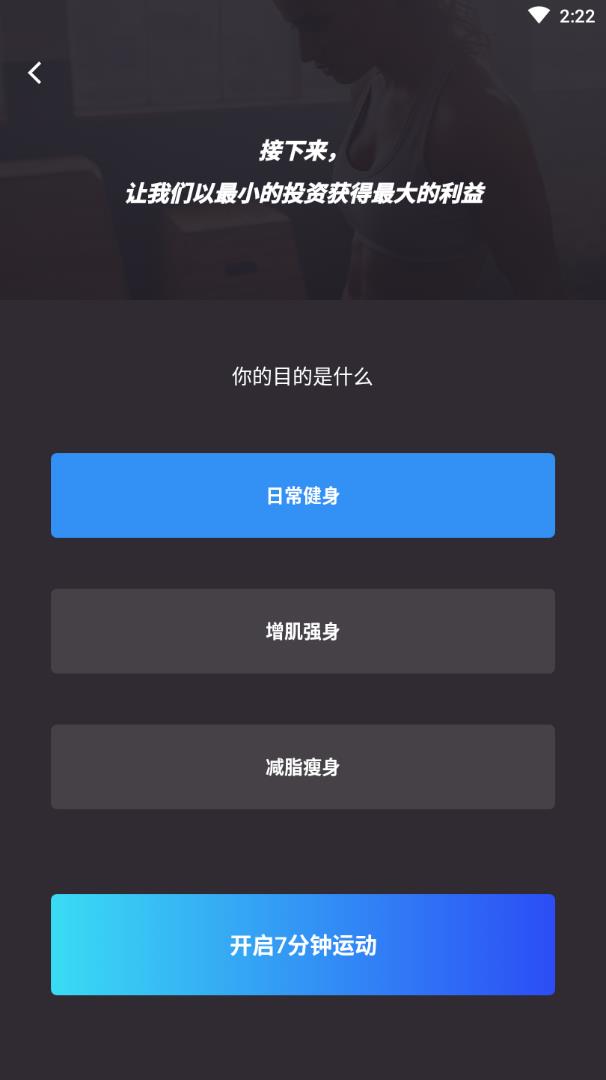
Task: Choose 增肌强身 as your goal
Action: click(303, 631)
